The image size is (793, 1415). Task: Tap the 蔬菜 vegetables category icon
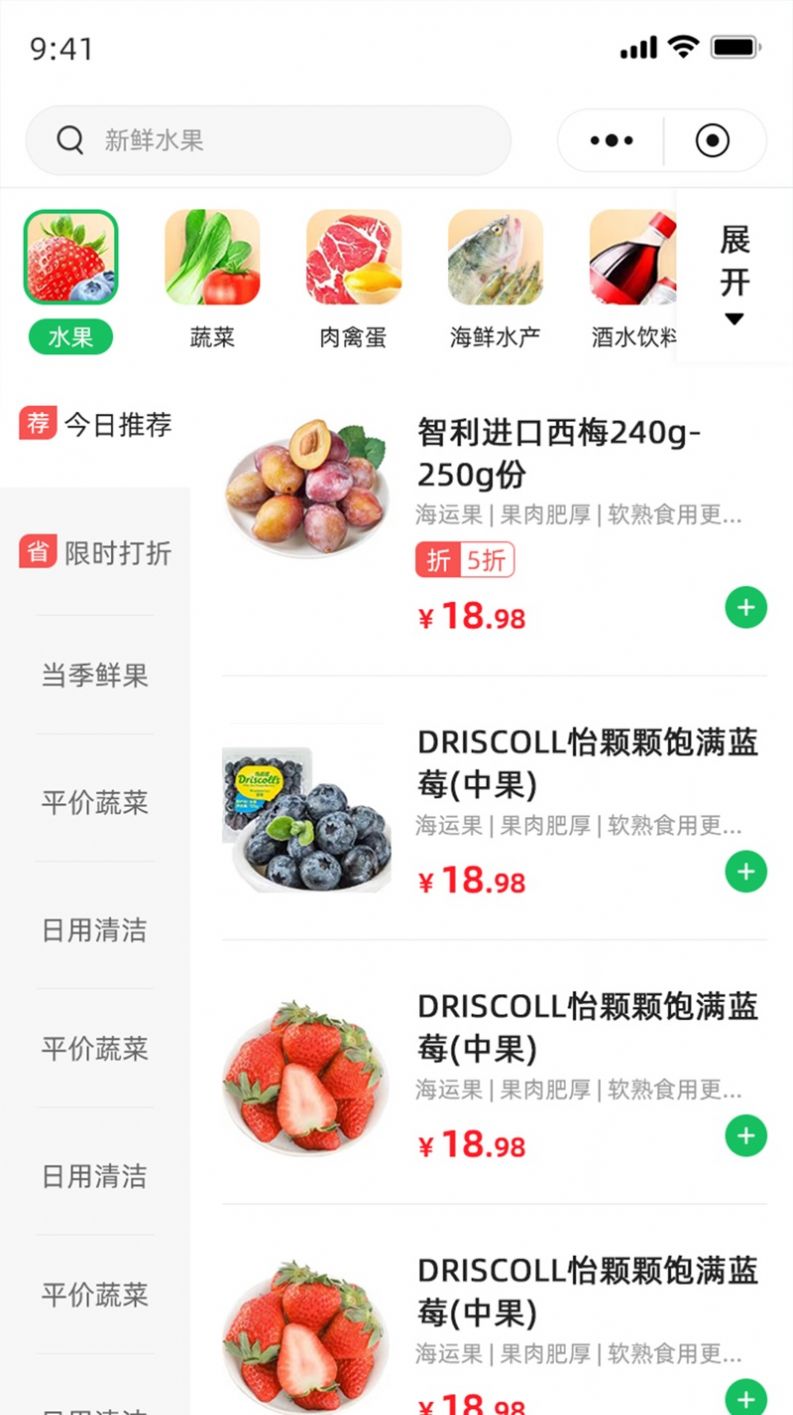coord(211,257)
